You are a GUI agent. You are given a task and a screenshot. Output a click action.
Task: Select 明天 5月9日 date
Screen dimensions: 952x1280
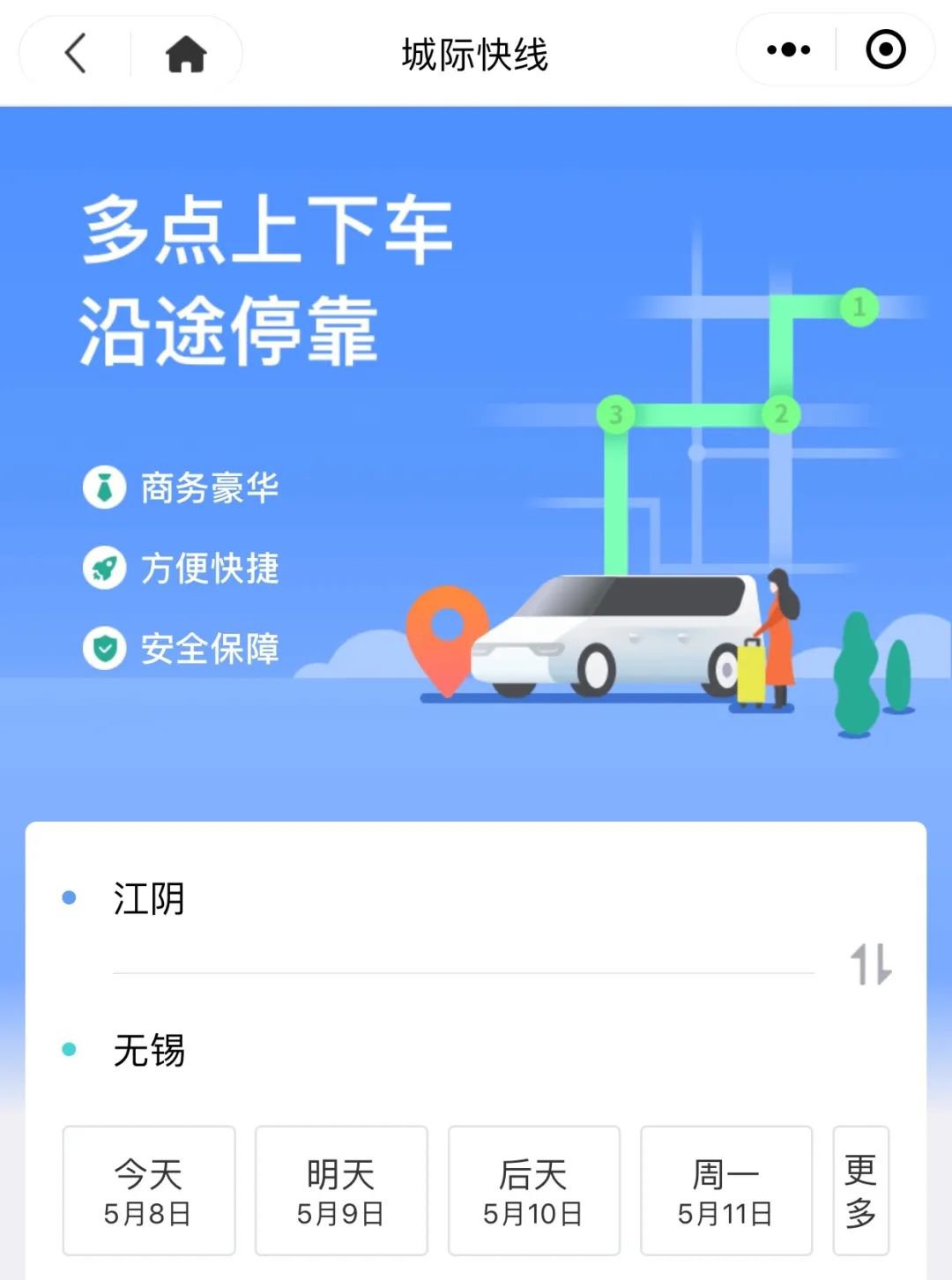tap(340, 1190)
